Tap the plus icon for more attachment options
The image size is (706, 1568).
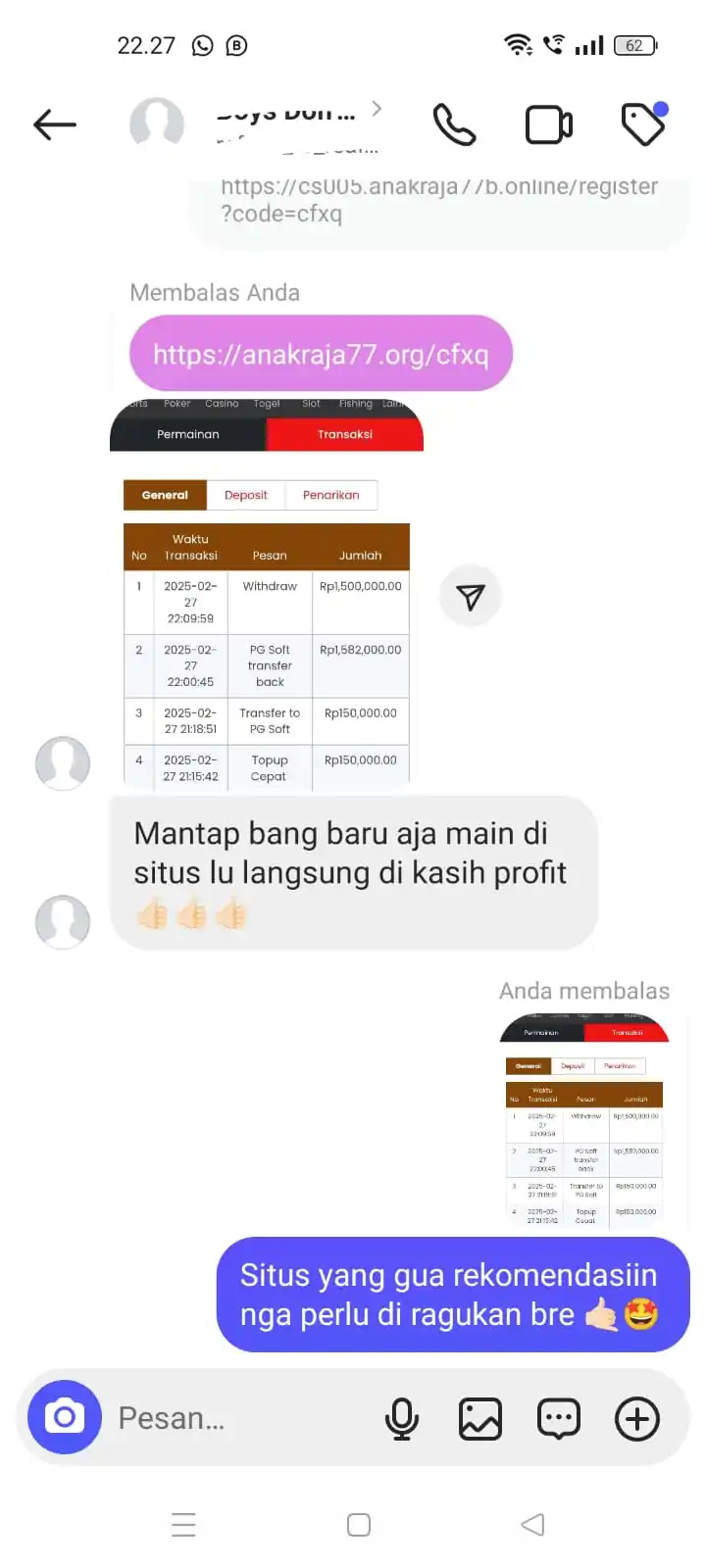[637, 1419]
